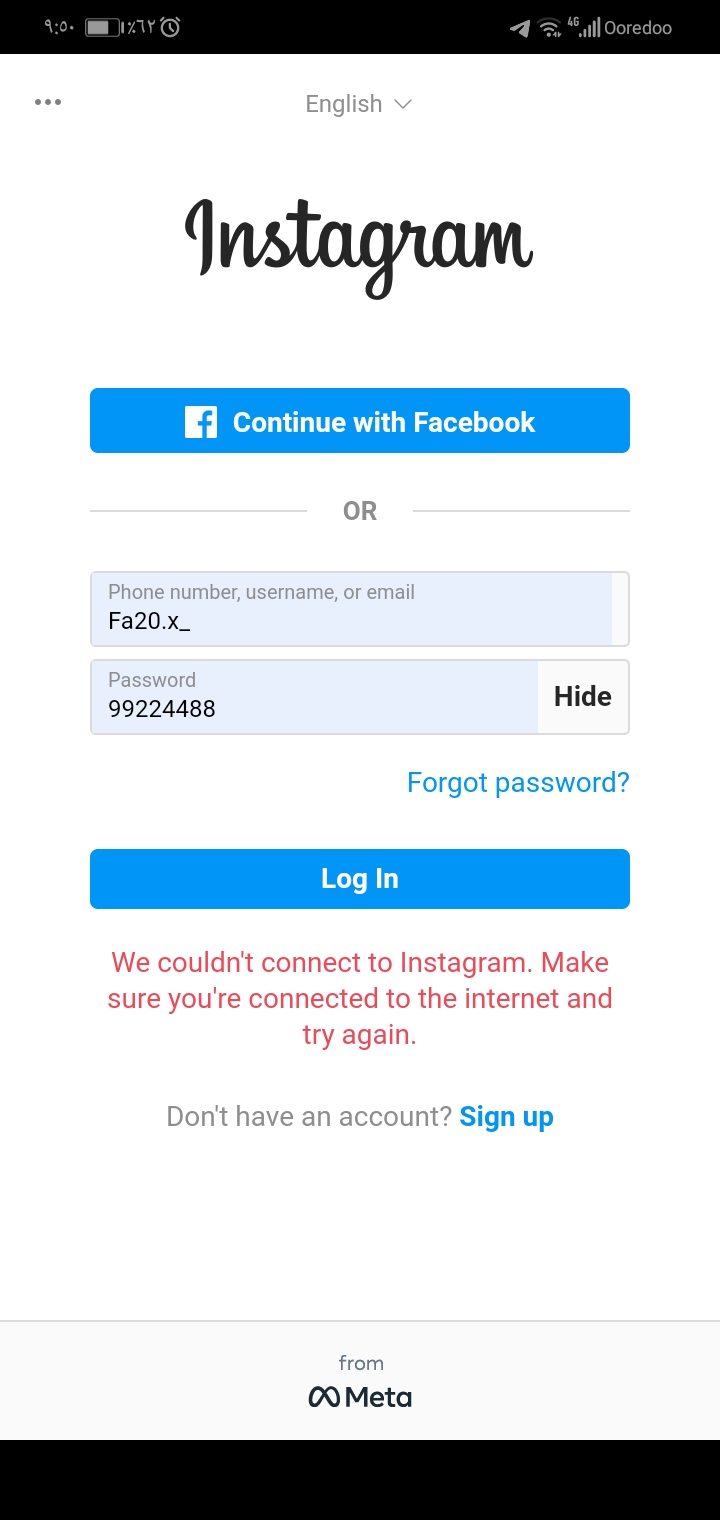The height and width of the screenshot is (1520, 720).
Task: Hide the password text
Action: (x=583, y=697)
